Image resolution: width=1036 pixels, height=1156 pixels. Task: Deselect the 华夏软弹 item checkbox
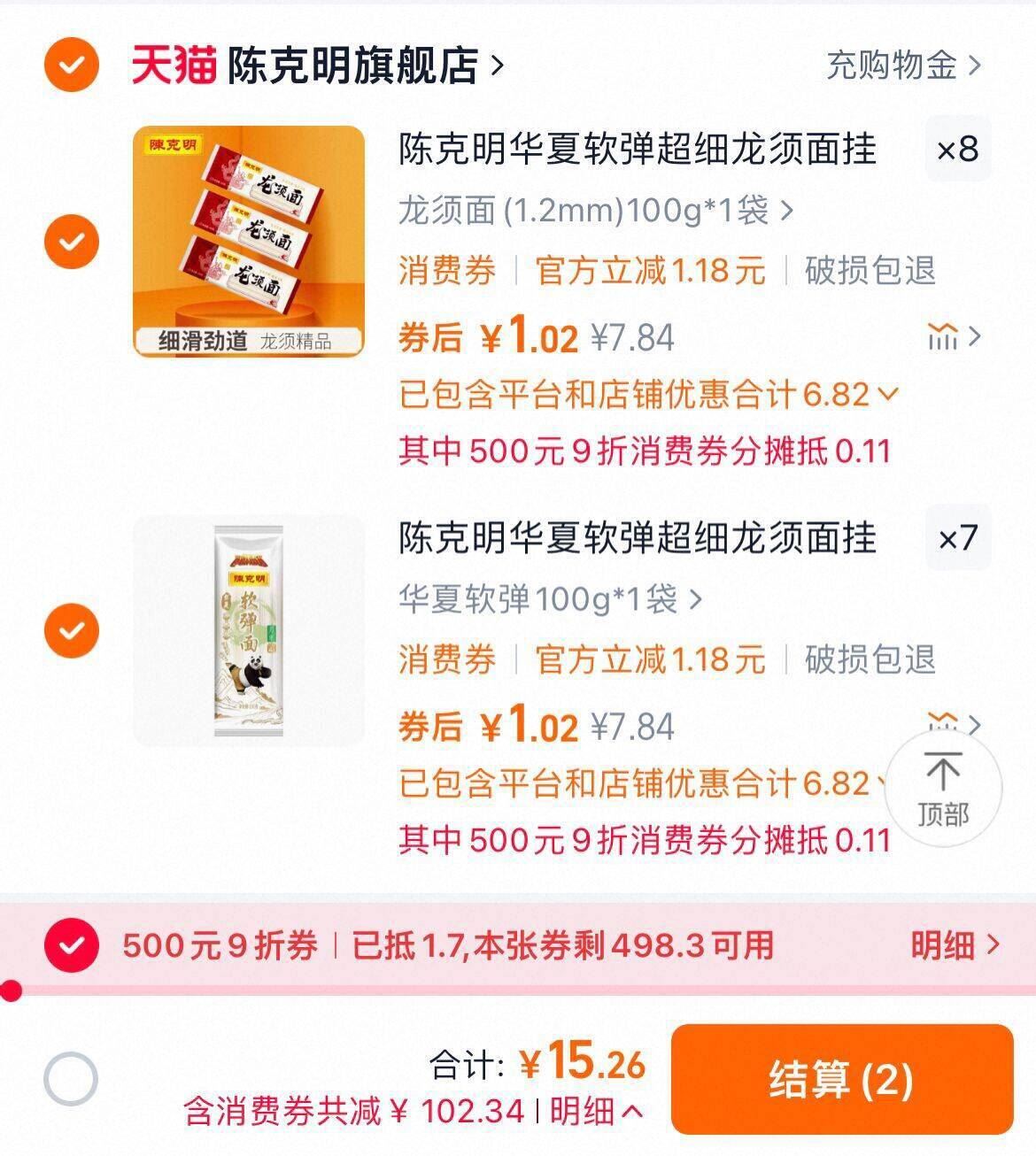(70, 629)
